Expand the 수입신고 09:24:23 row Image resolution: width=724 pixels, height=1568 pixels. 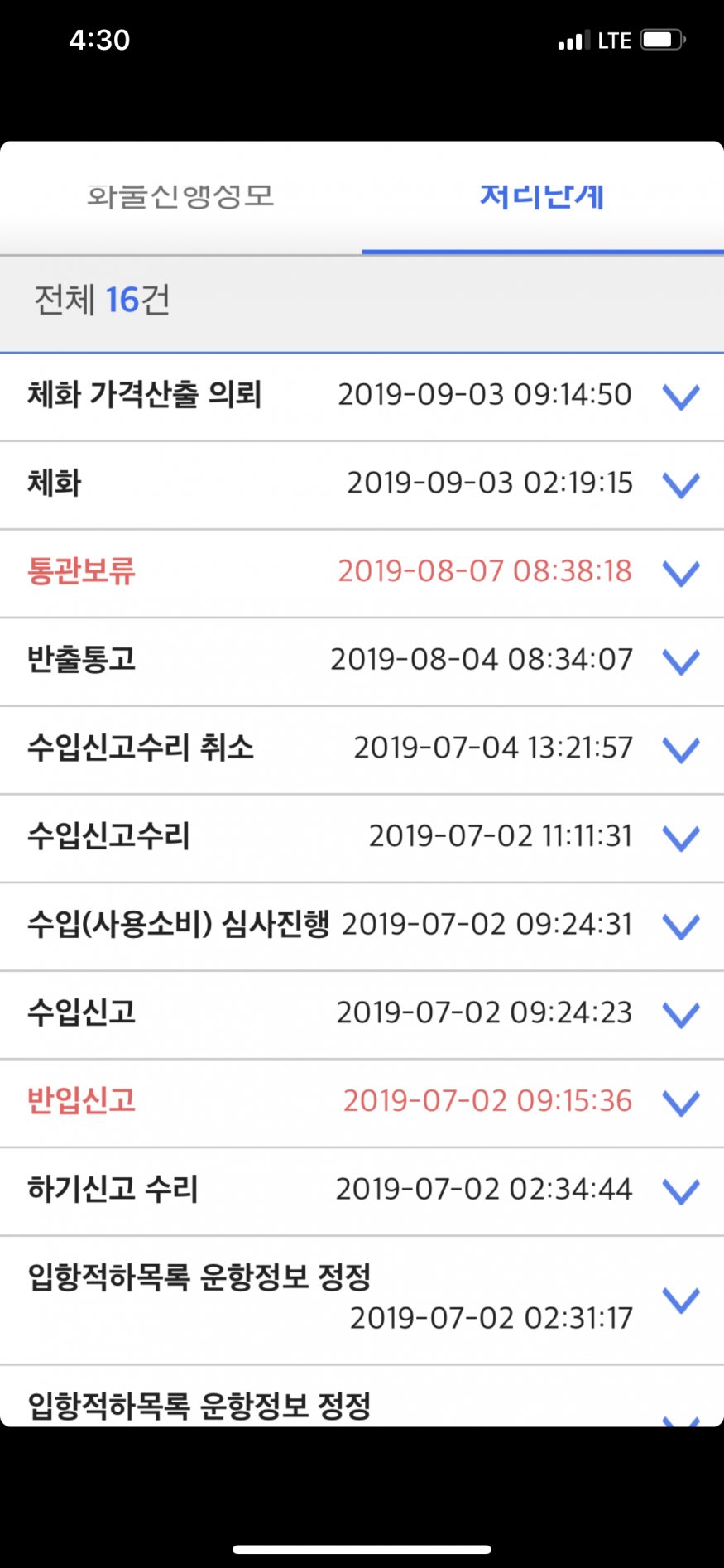(681, 1014)
